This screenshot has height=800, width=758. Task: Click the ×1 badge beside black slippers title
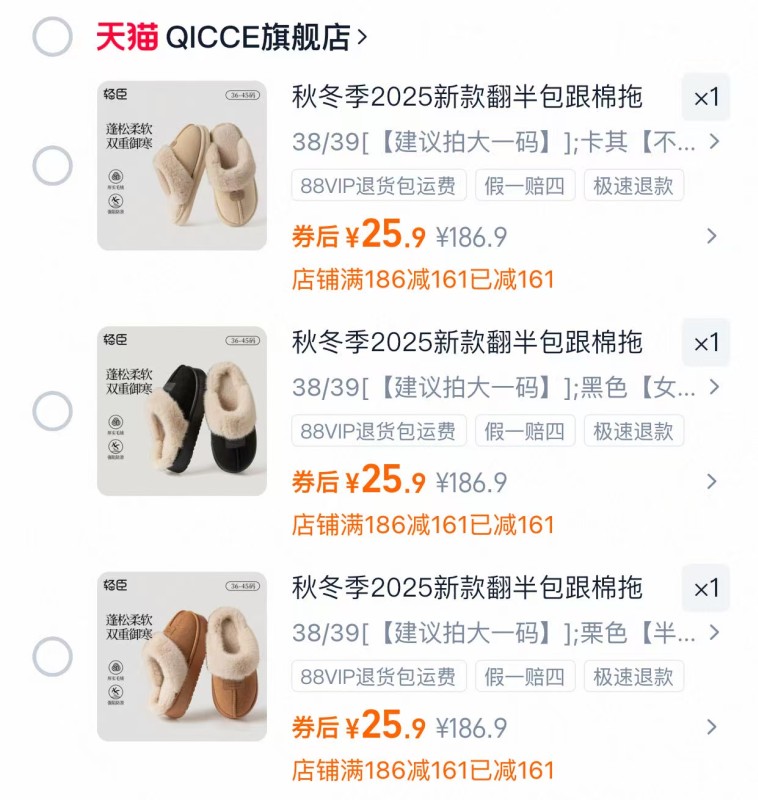click(x=707, y=344)
